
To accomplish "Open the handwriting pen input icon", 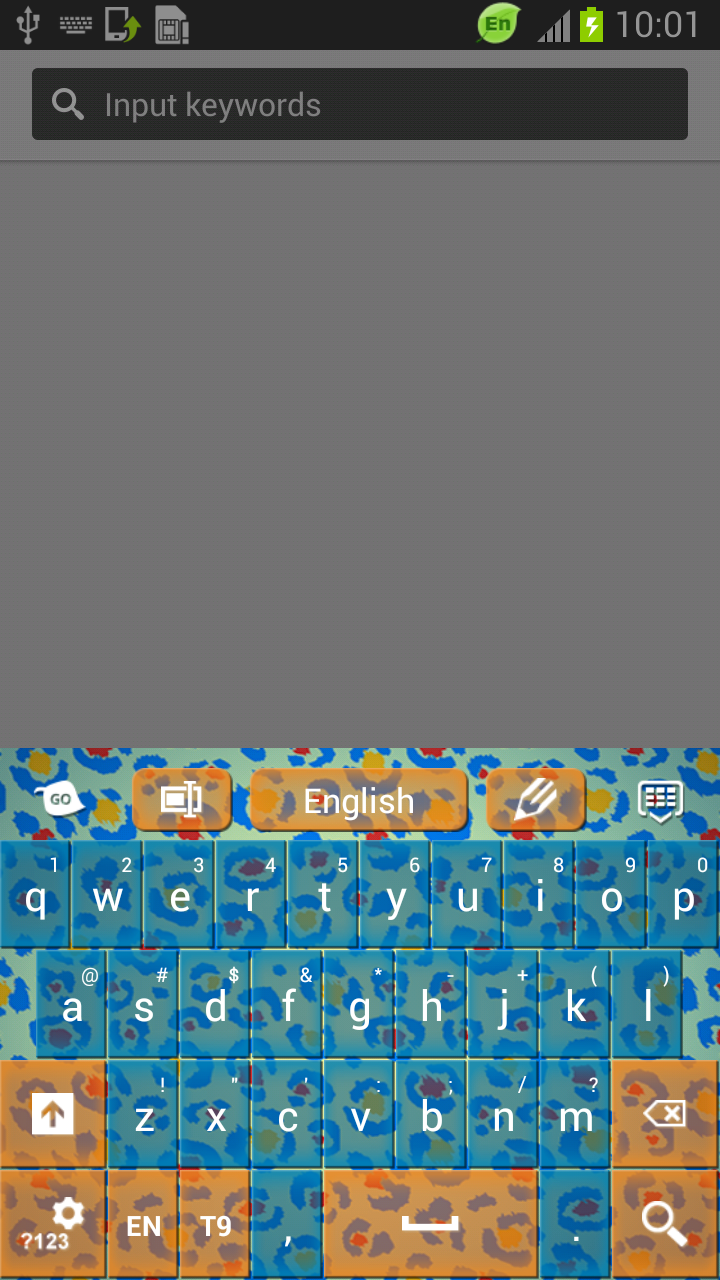I will click(x=536, y=800).
